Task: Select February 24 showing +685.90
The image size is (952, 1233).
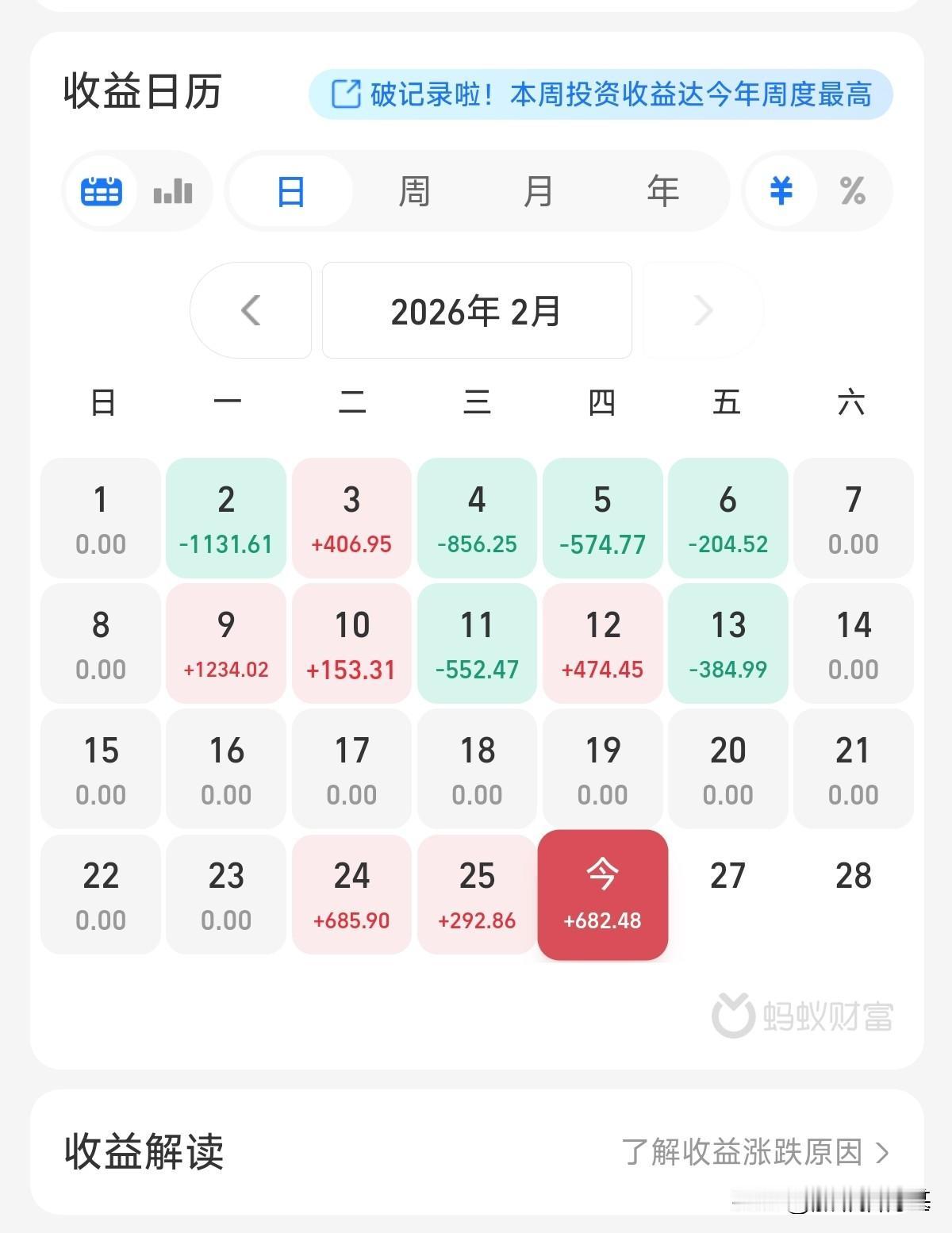Action: pos(351,894)
